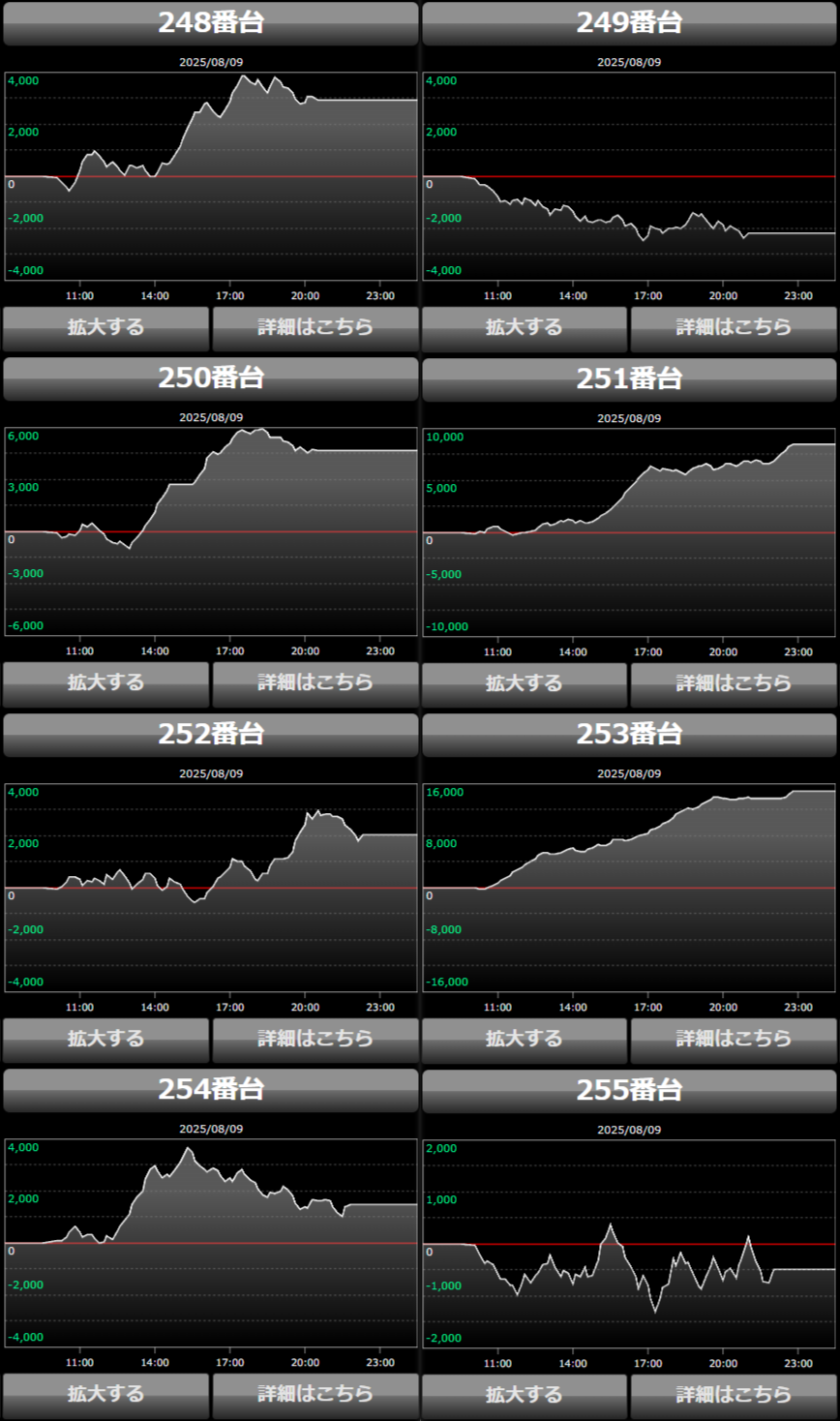Image resolution: width=840 pixels, height=1421 pixels.
Task: Tap 拡大する under machine 254番台
Action: [x=105, y=1395]
